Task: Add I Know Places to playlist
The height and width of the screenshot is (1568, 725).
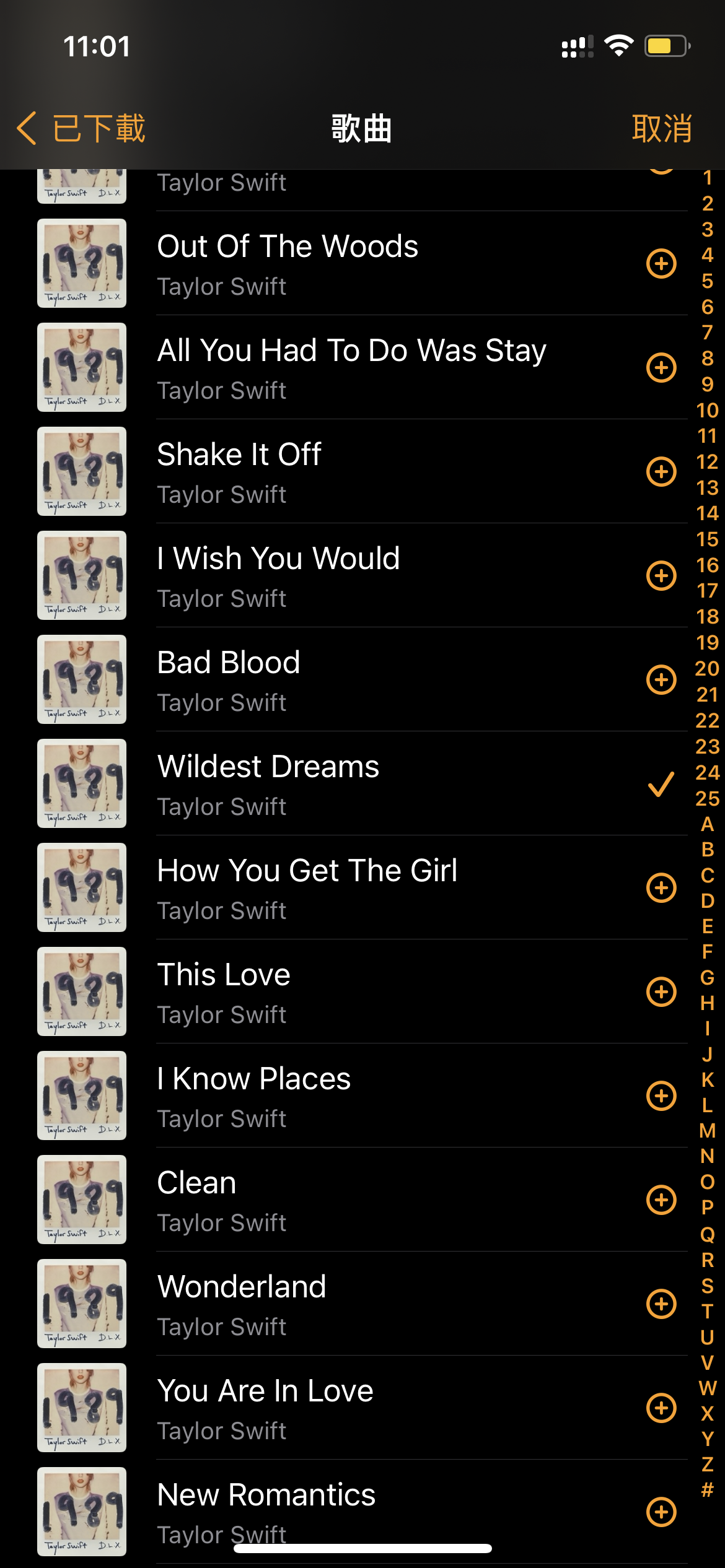Action: 661,1096
